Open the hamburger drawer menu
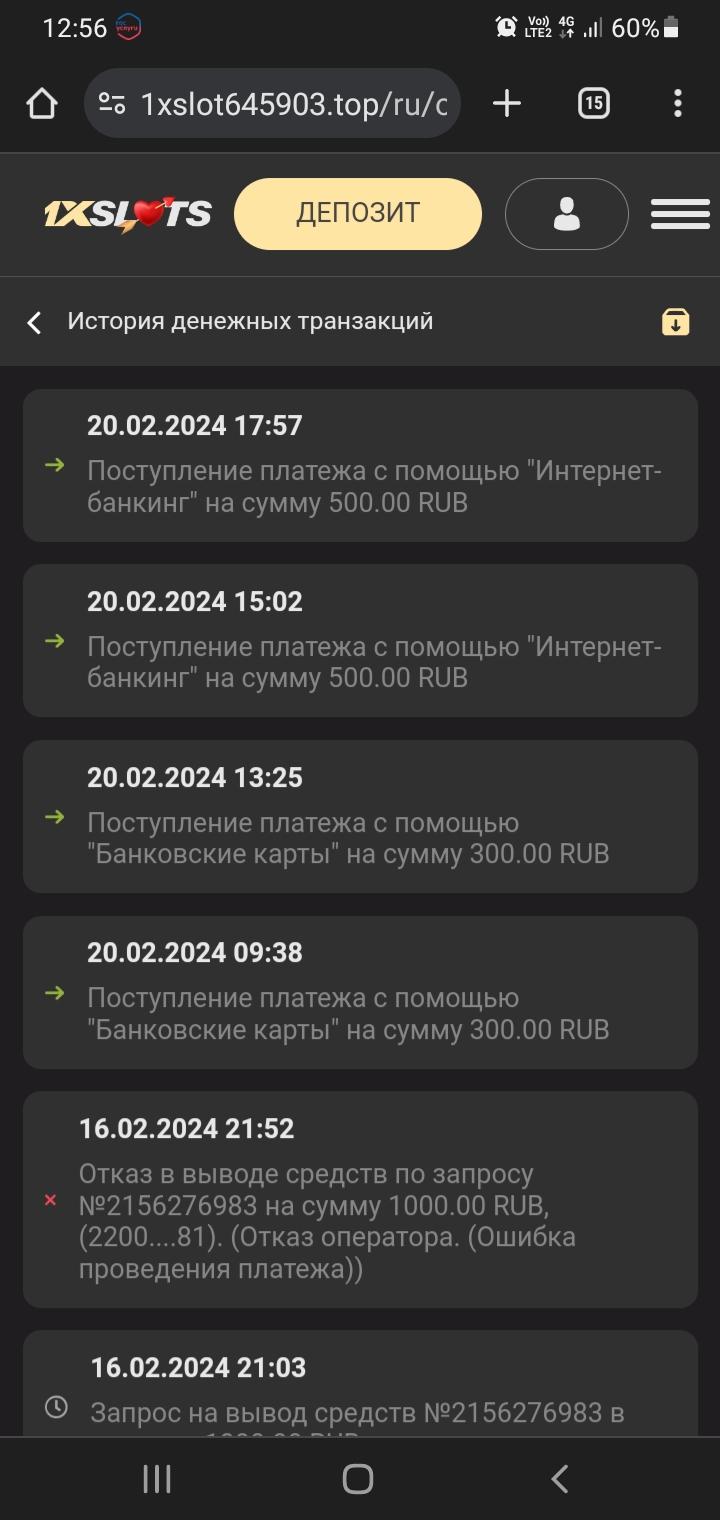This screenshot has width=720, height=1520. [680, 213]
